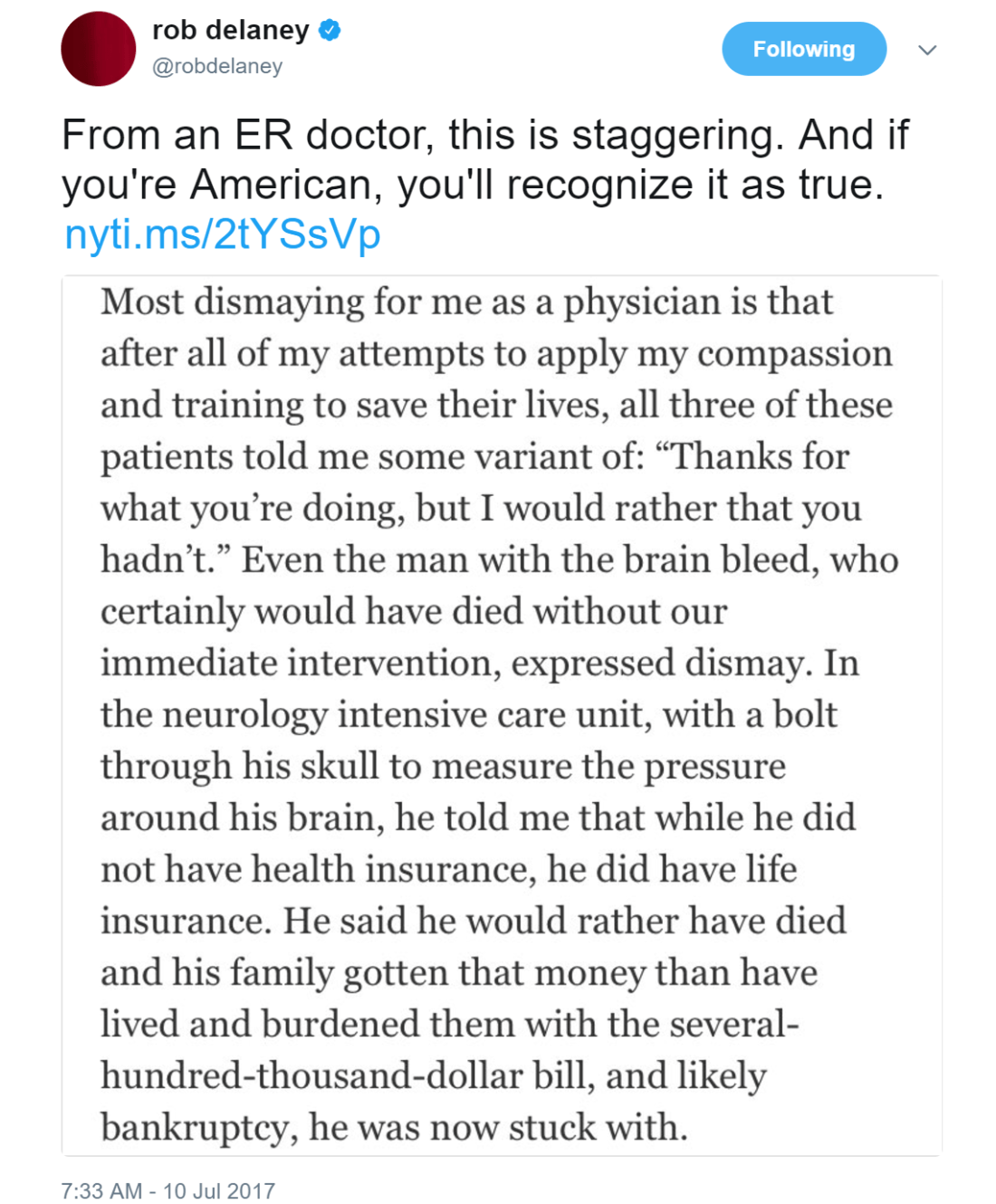Open rob delaney's profile picture

[x=98, y=49]
